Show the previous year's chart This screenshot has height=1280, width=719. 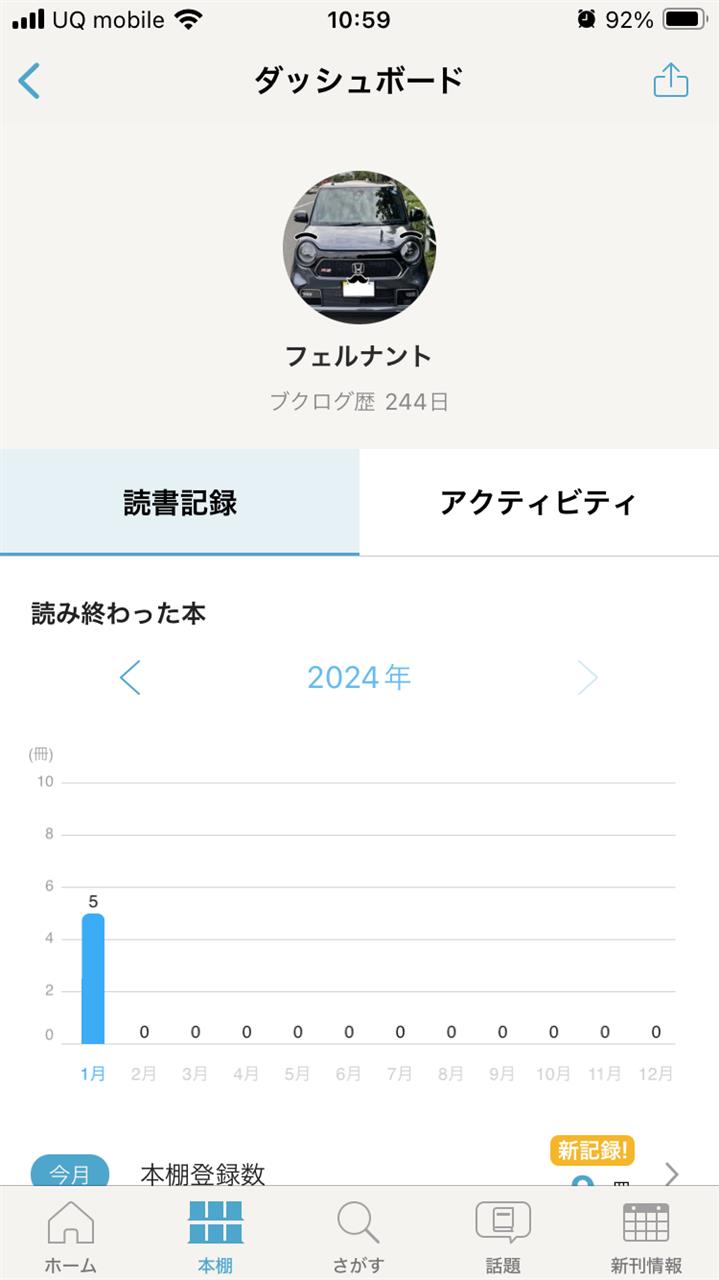tap(130, 678)
